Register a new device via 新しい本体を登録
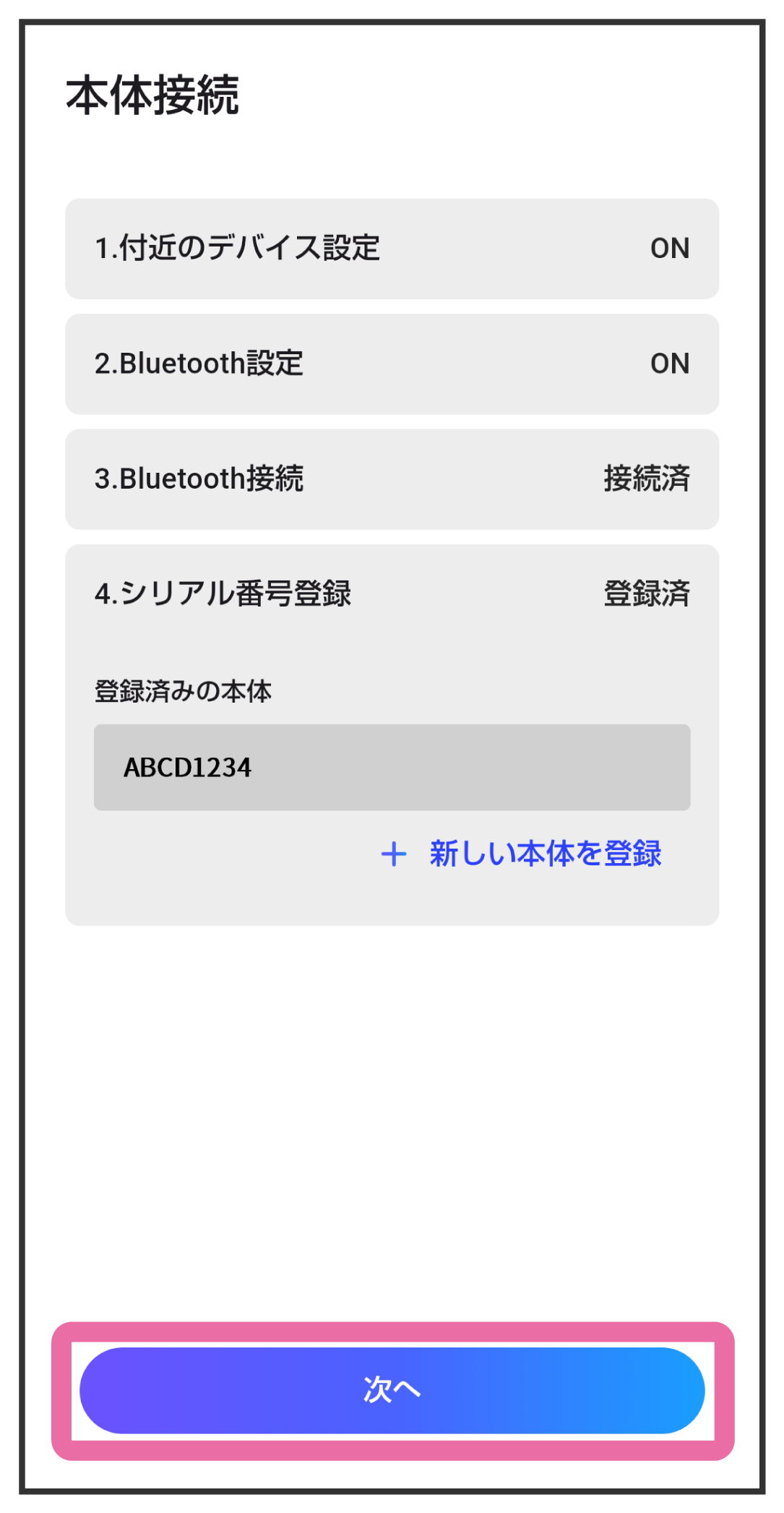The width and height of the screenshot is (784, 1513). point(521,854)
